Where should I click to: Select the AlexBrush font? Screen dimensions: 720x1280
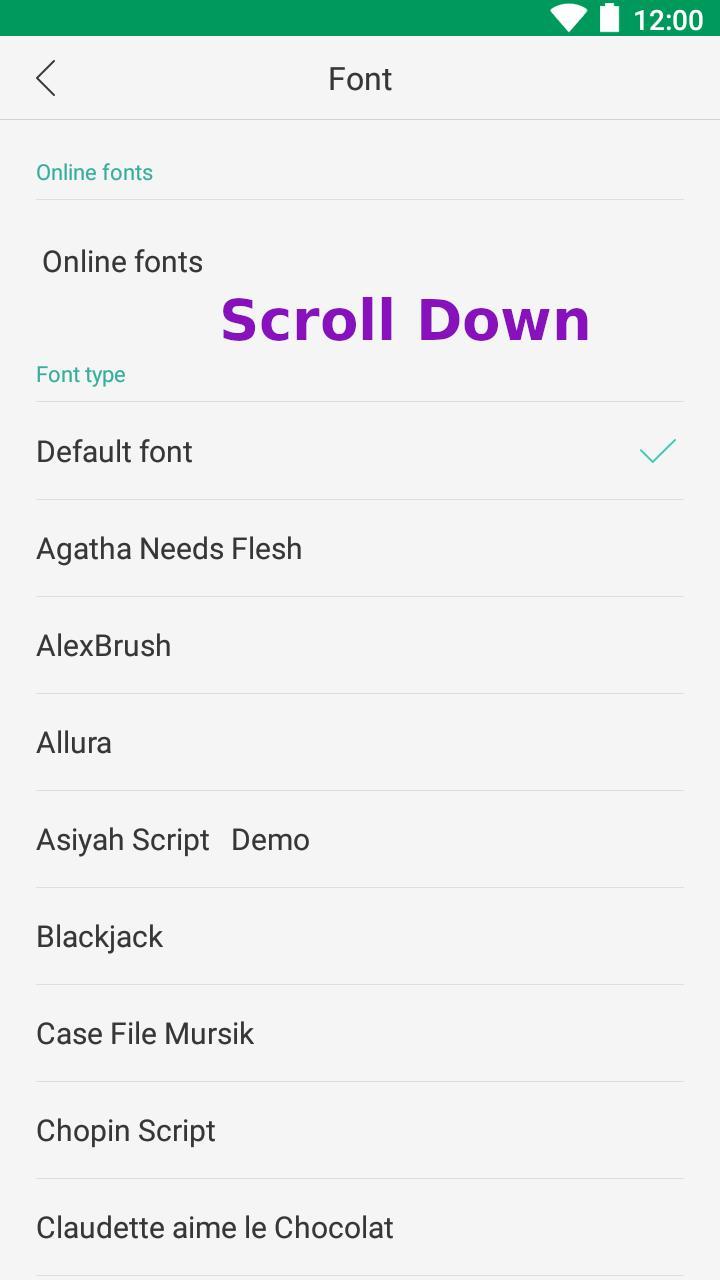point(104,645)
